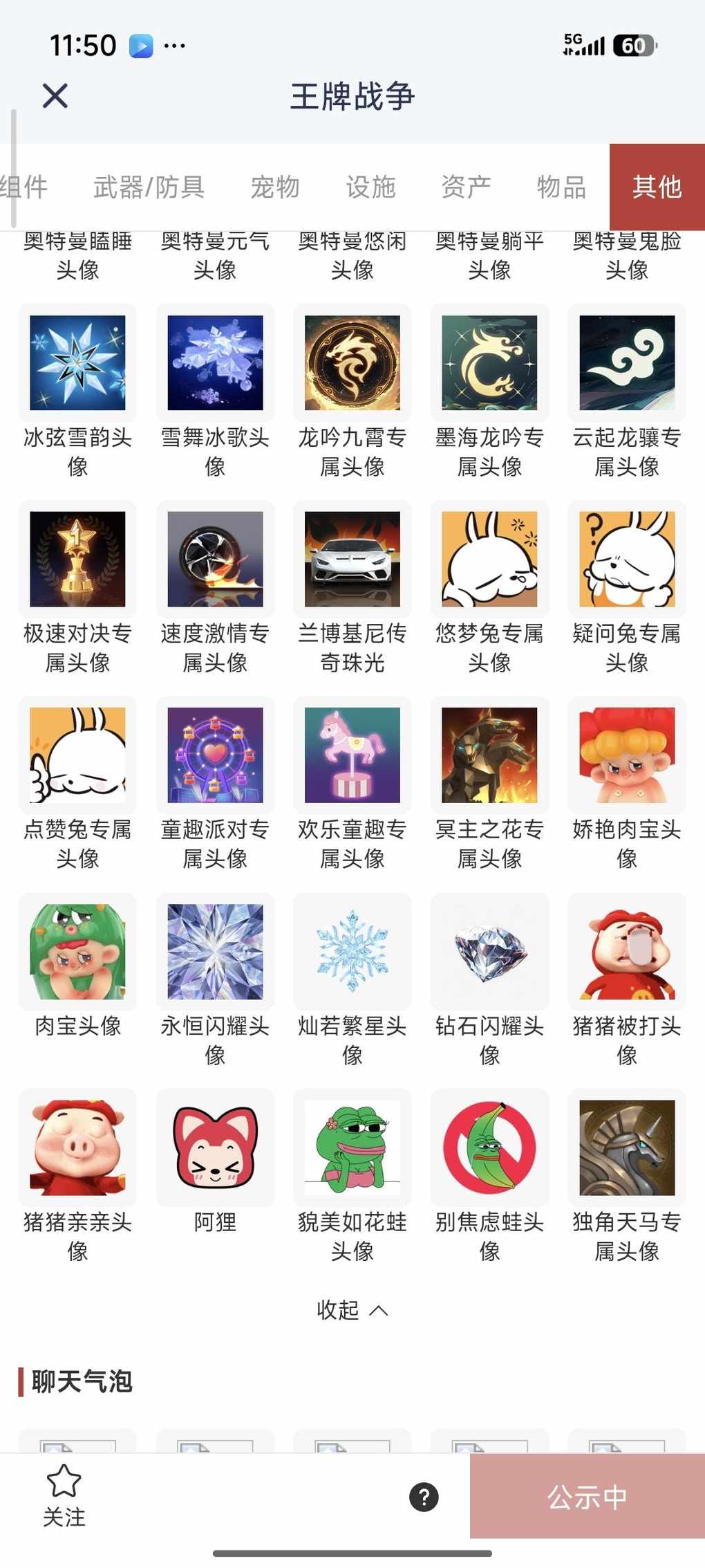The image size is (705, 1568).
Task: Follow this listing with the 关注 star
Action: [64, 1495]
